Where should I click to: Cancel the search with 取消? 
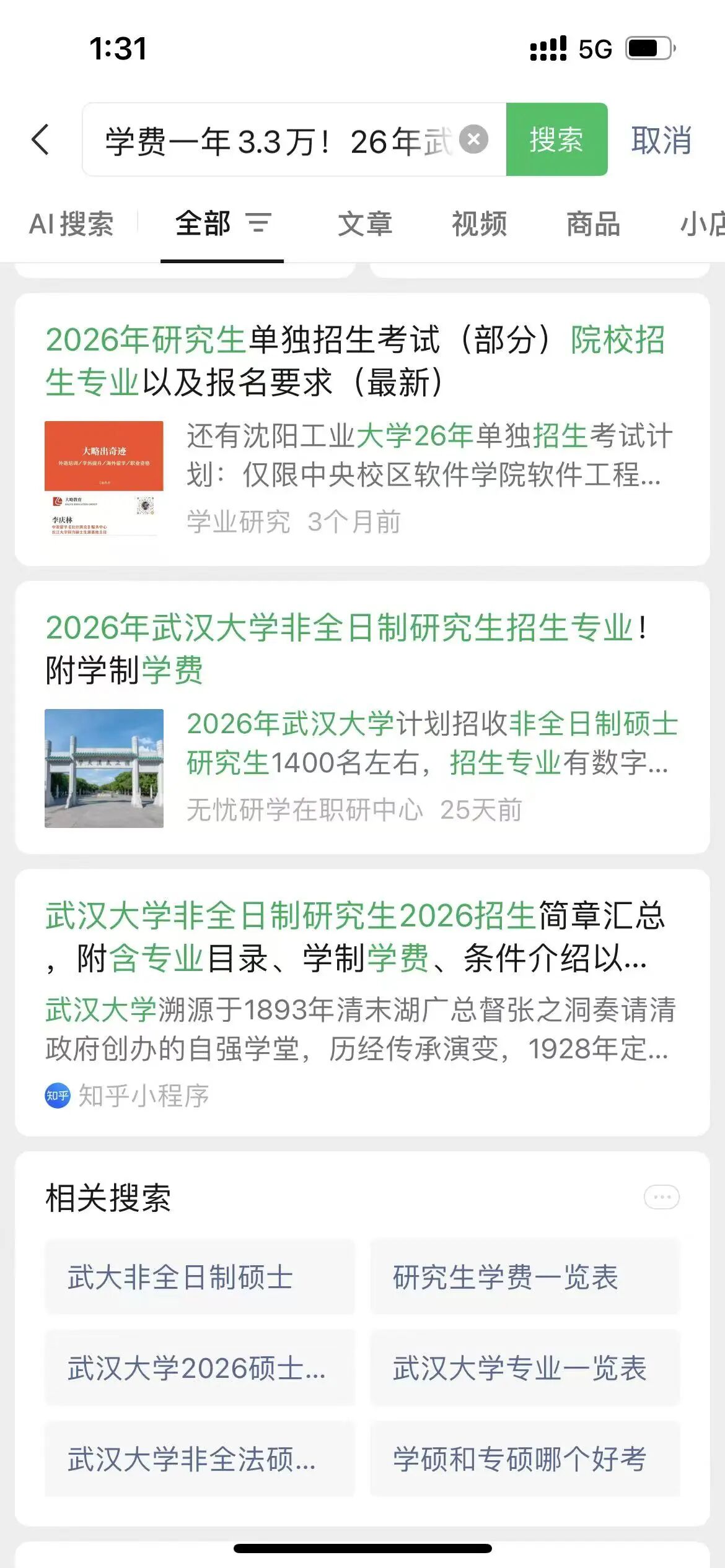(661, 140)
